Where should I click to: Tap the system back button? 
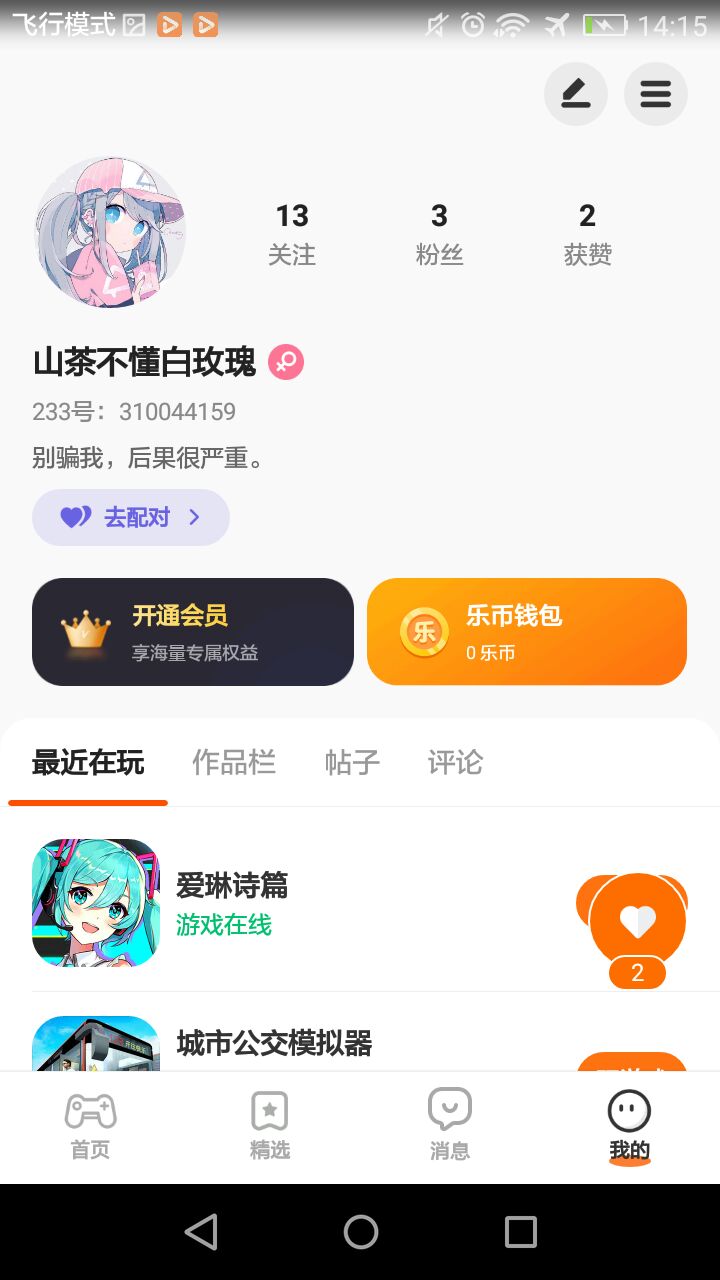[x=201, y=1232]
